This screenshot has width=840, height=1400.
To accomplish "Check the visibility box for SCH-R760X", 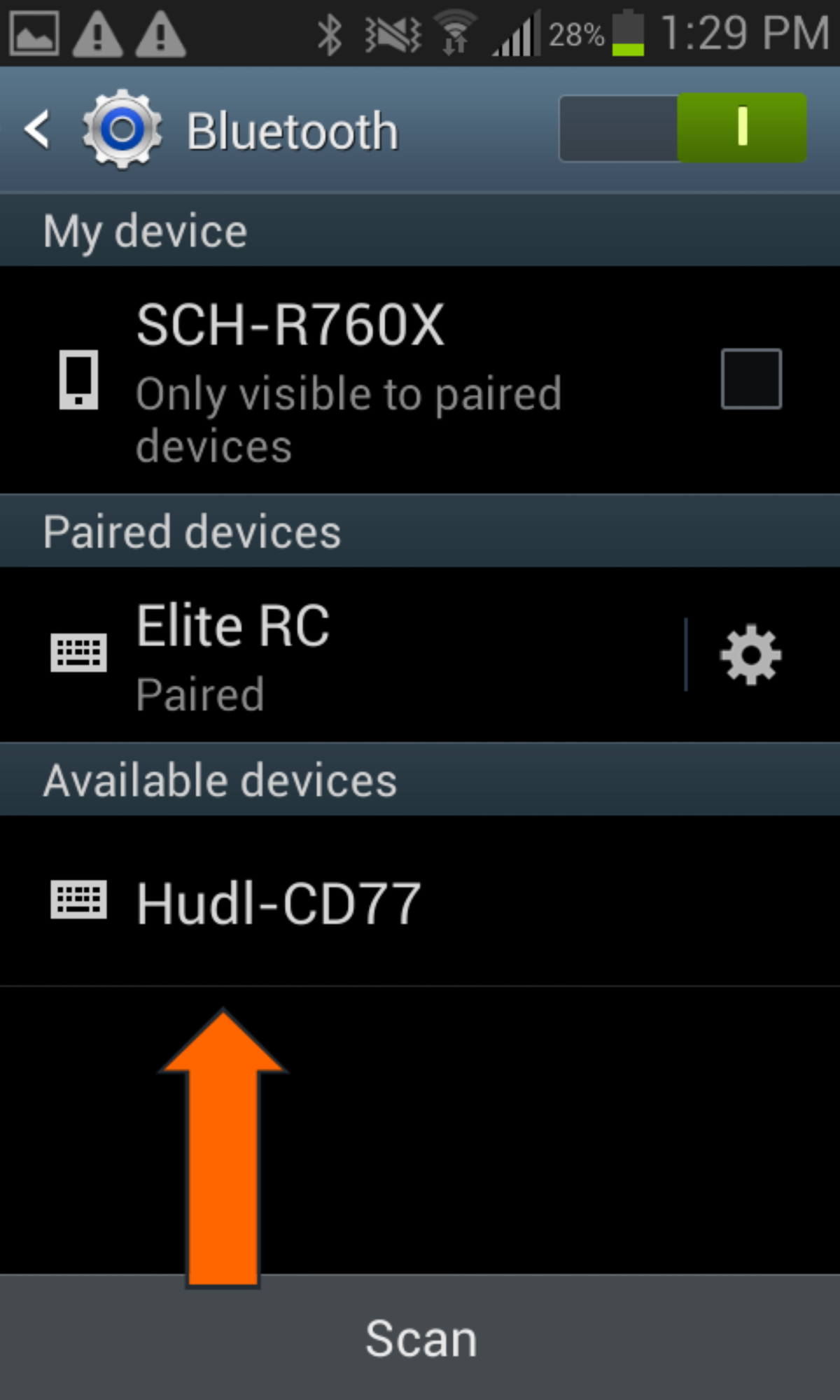I will [750, 378].
